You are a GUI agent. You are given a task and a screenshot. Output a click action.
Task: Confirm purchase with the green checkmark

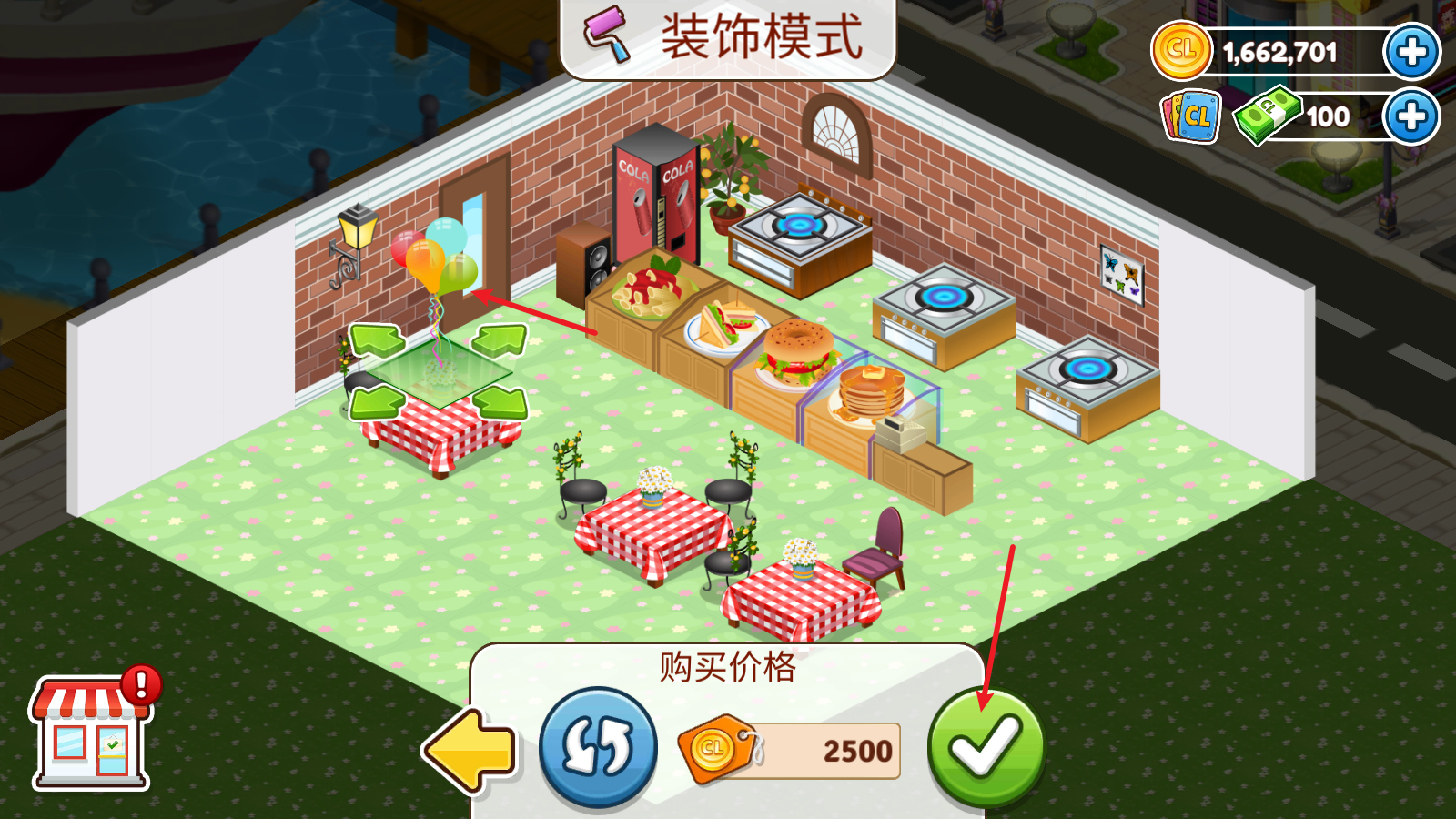(x=986, y=748)
